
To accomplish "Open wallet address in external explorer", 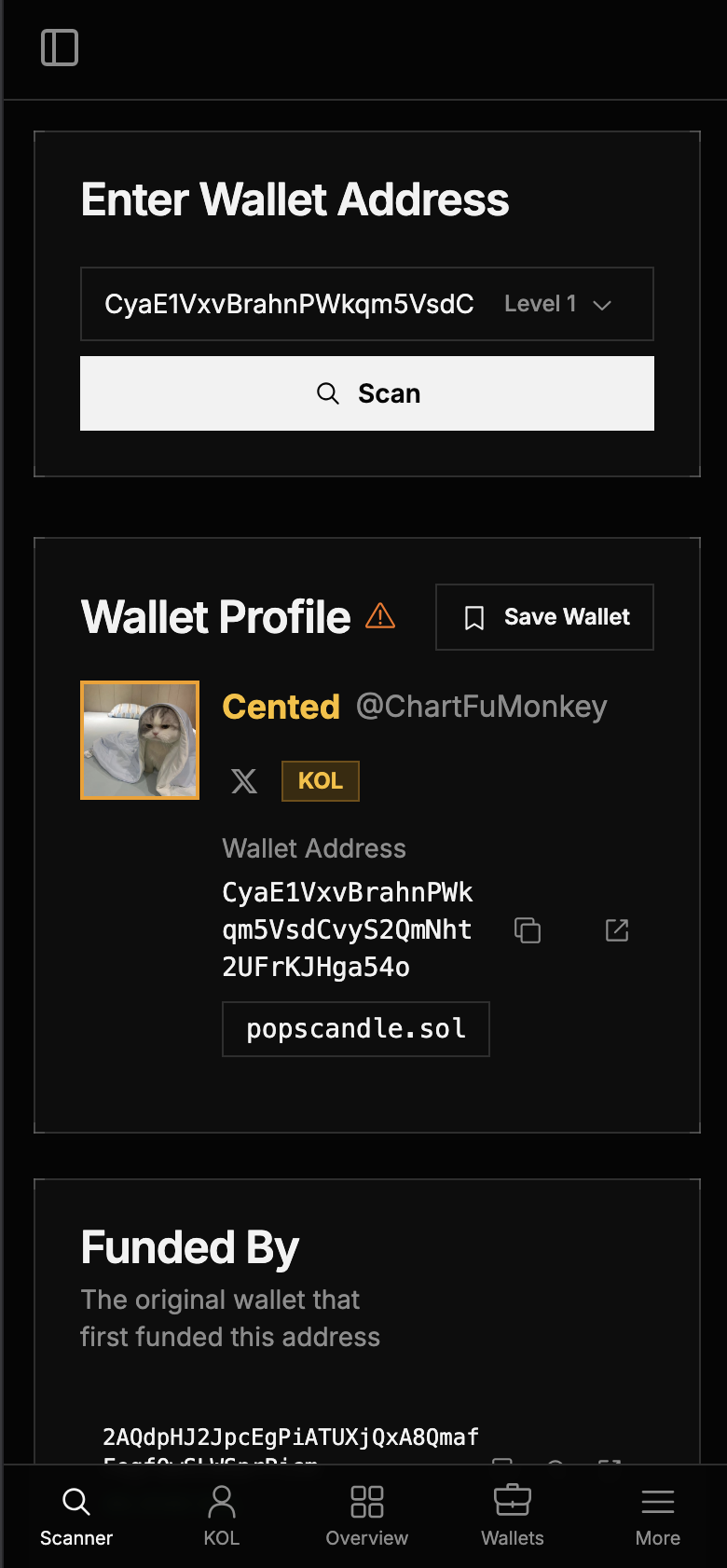I will tap(617, 930).
